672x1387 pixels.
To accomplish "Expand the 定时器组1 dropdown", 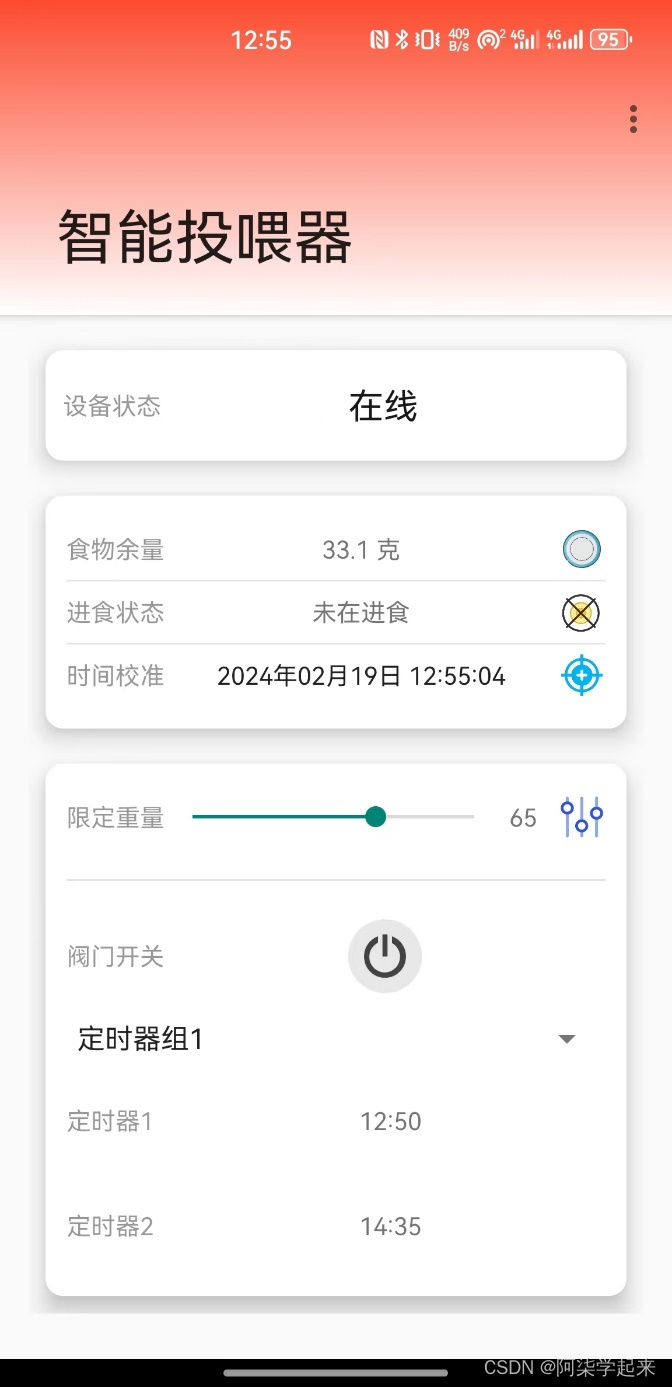I will coord(327,1039).
